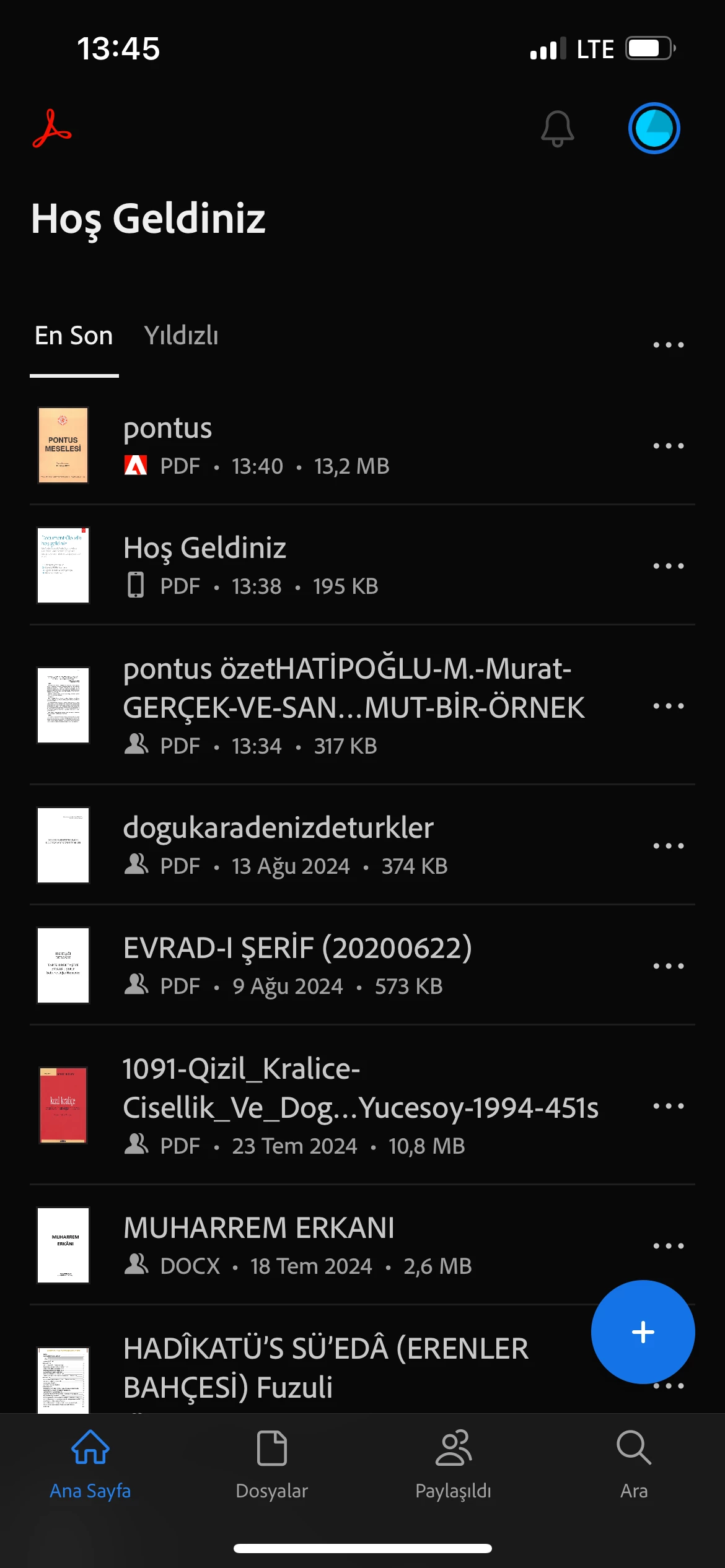
Task: Go to the Dosyalar tab
Action: click(271, 1464)
